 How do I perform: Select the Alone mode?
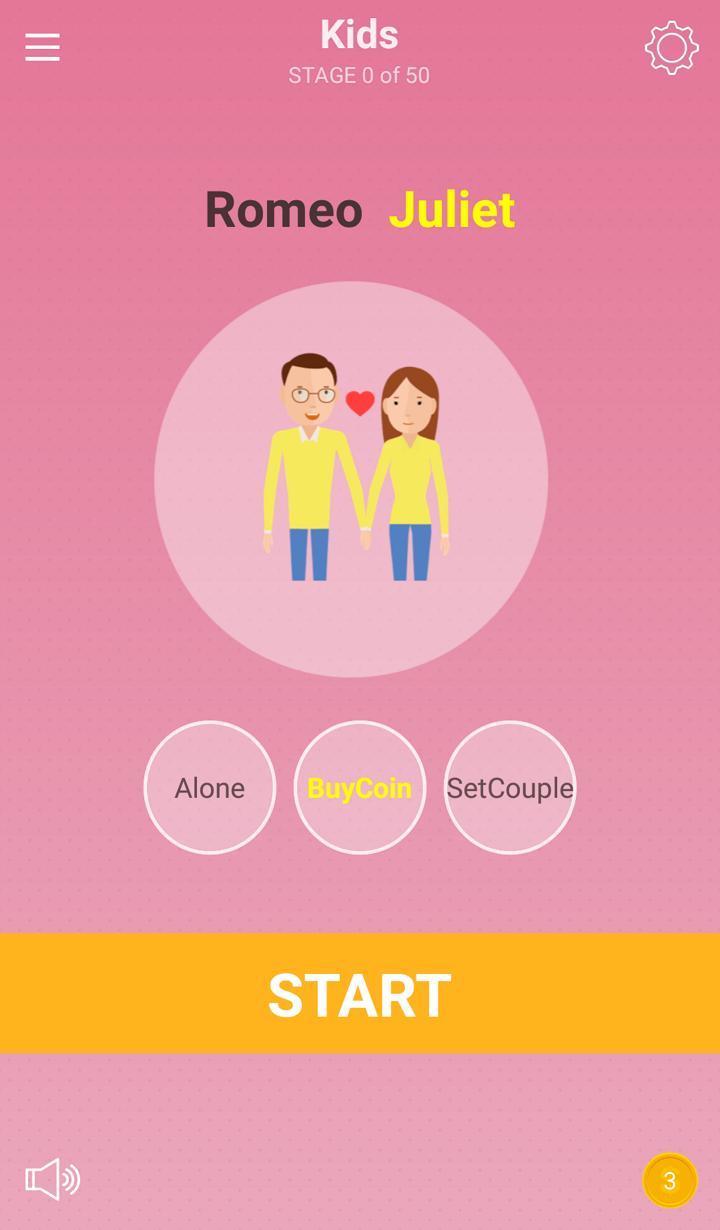[x=210, y=787]
